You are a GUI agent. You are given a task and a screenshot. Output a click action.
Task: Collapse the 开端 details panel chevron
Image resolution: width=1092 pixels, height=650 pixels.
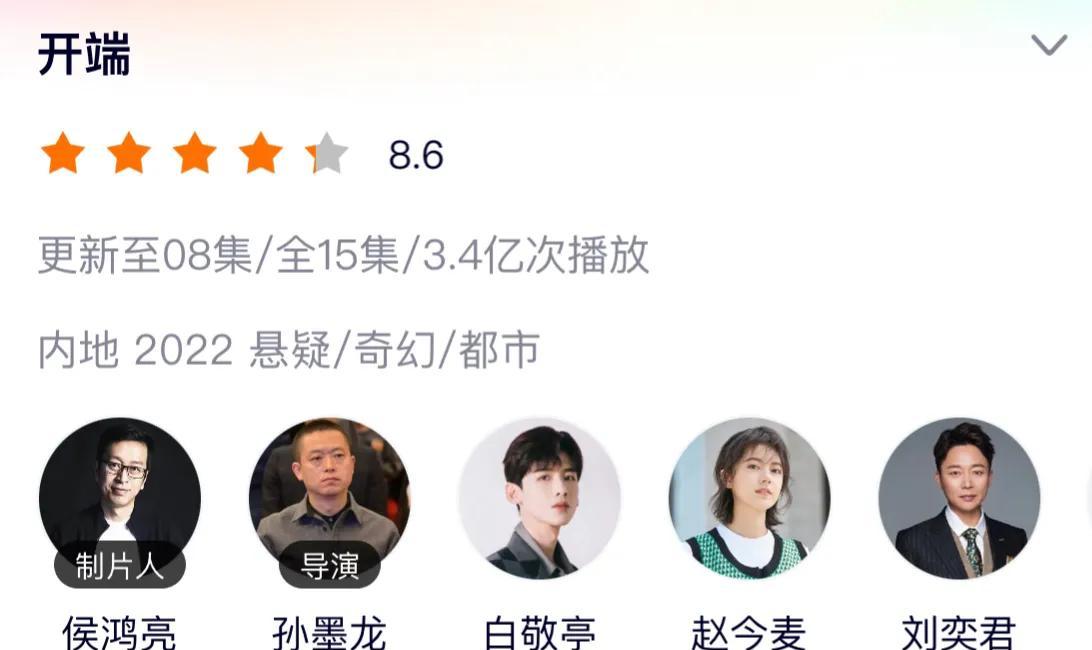click(x=1048, y=46)
